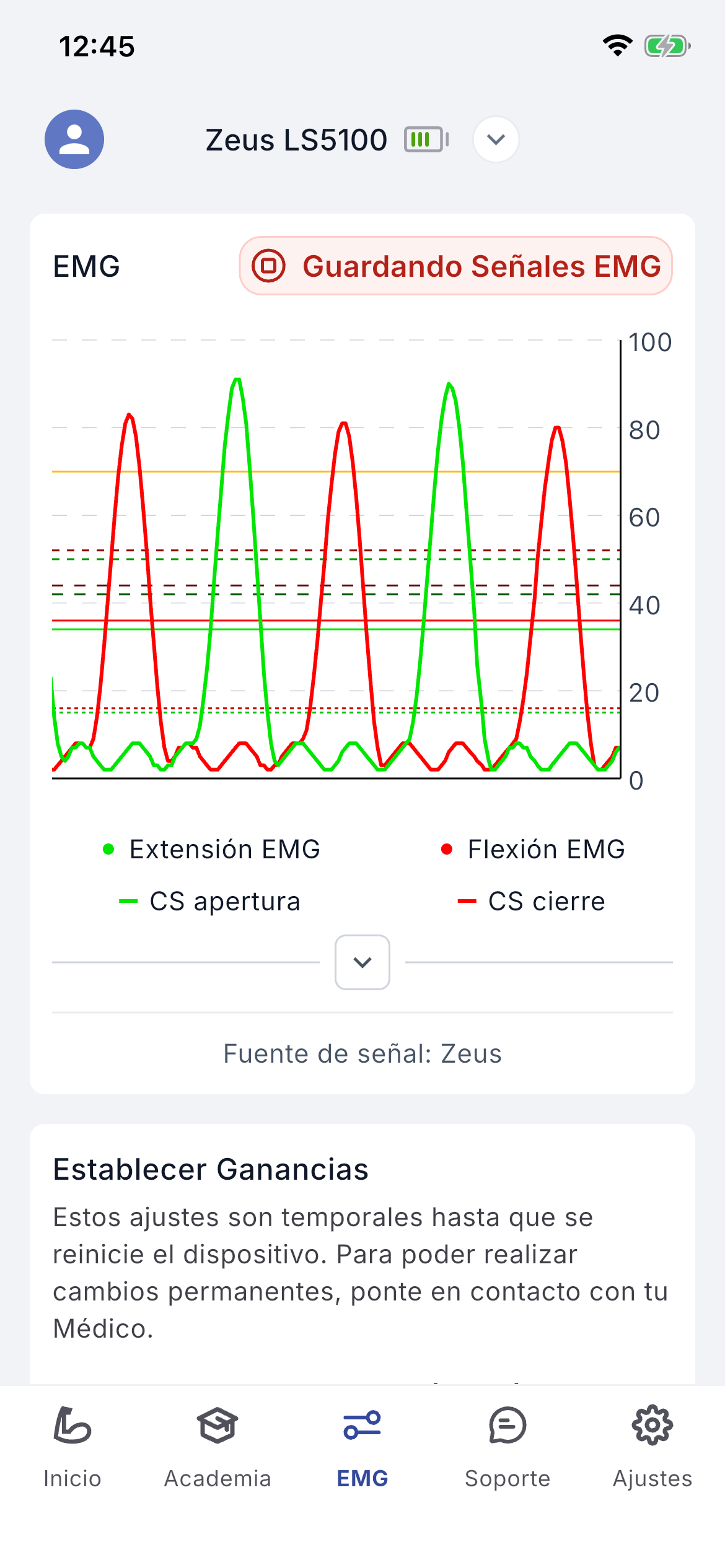This screenshot has height=1568, width=725.
Task: Toggle Extensión EMG legend item
Action: (211, 849)
